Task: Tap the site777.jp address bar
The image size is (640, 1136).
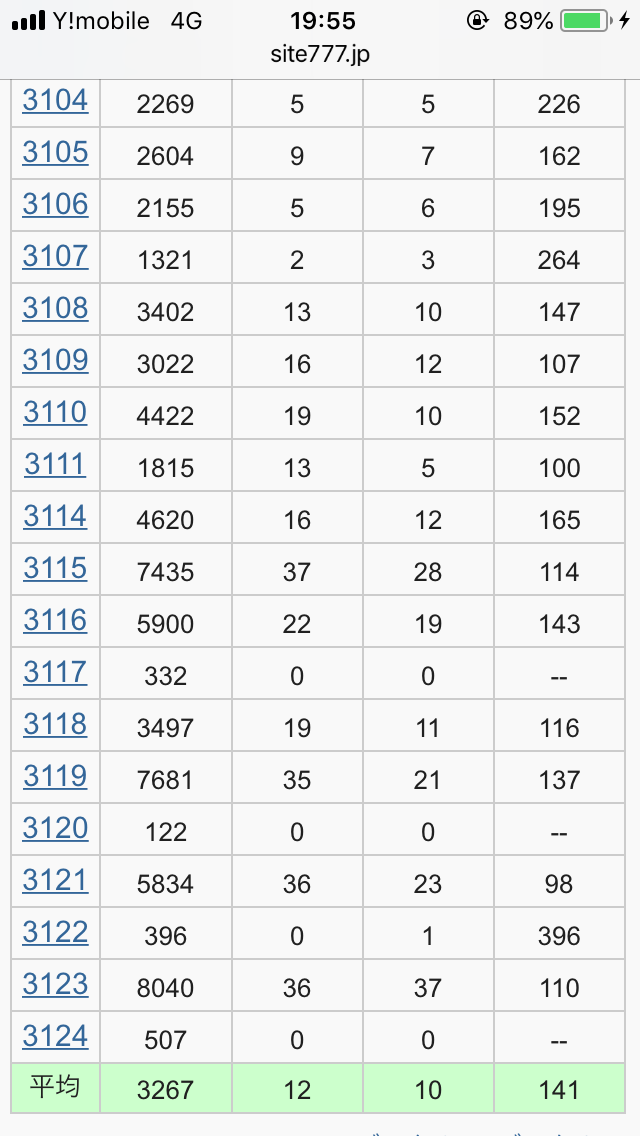Action: pyautogui.click(x=320, y=55)
